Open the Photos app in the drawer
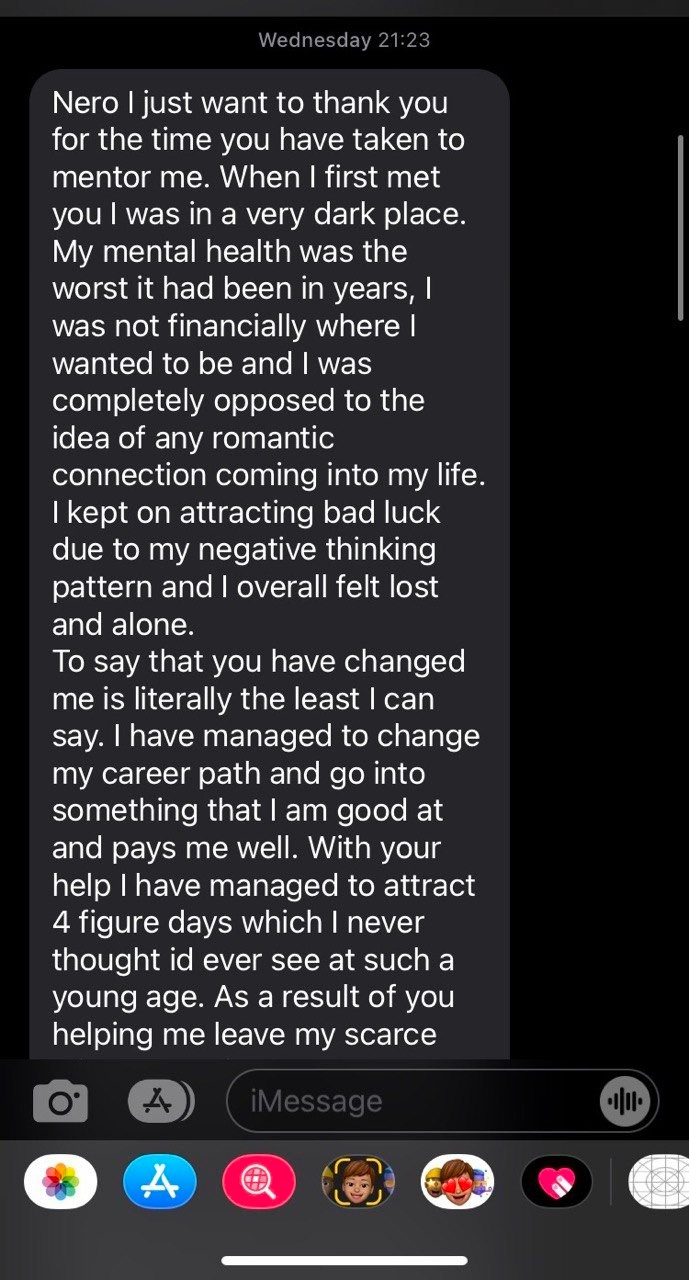689x1280 pixels. (61, 1183)
